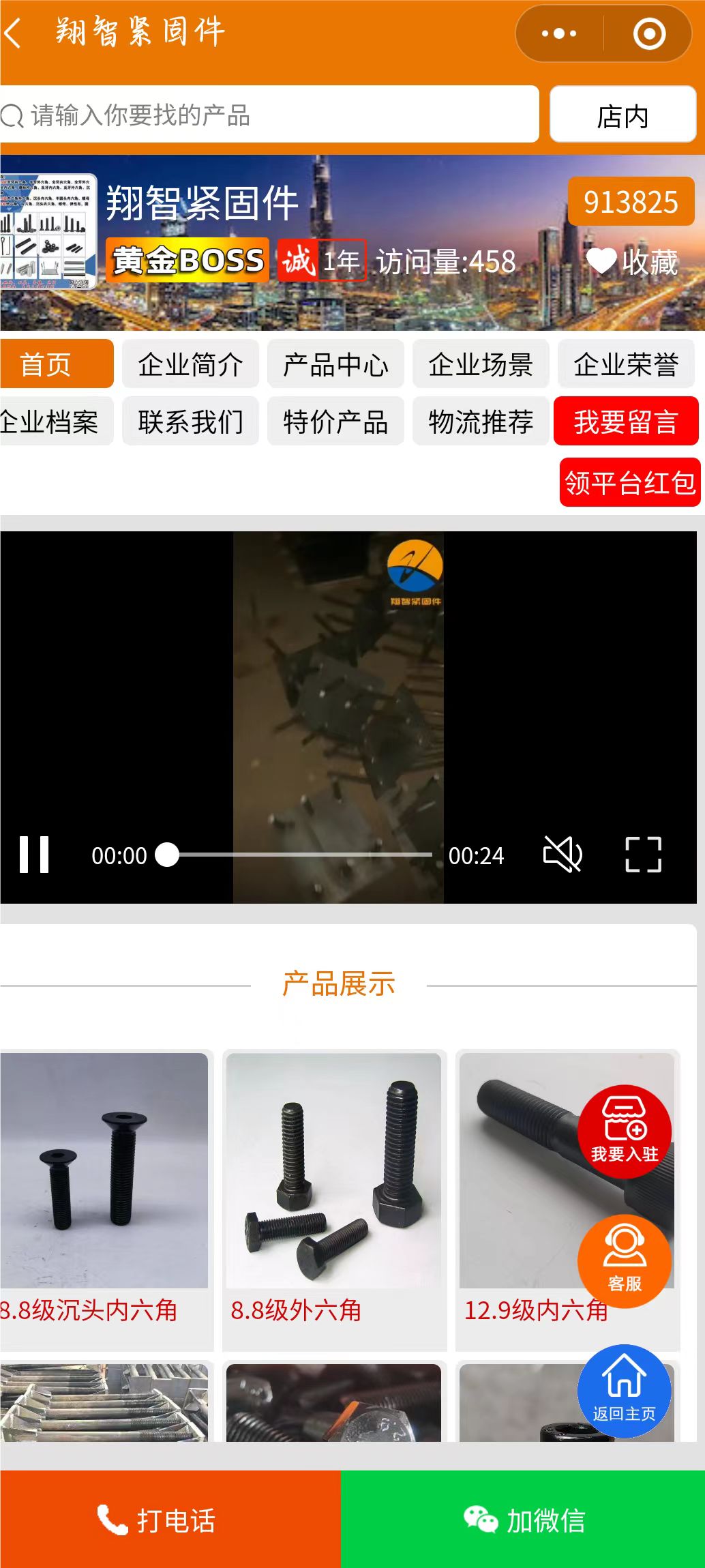Open the 产品中心 tab
This screenshot has height=1568, width=705.
pyautogui.click(x=335, y=364)
